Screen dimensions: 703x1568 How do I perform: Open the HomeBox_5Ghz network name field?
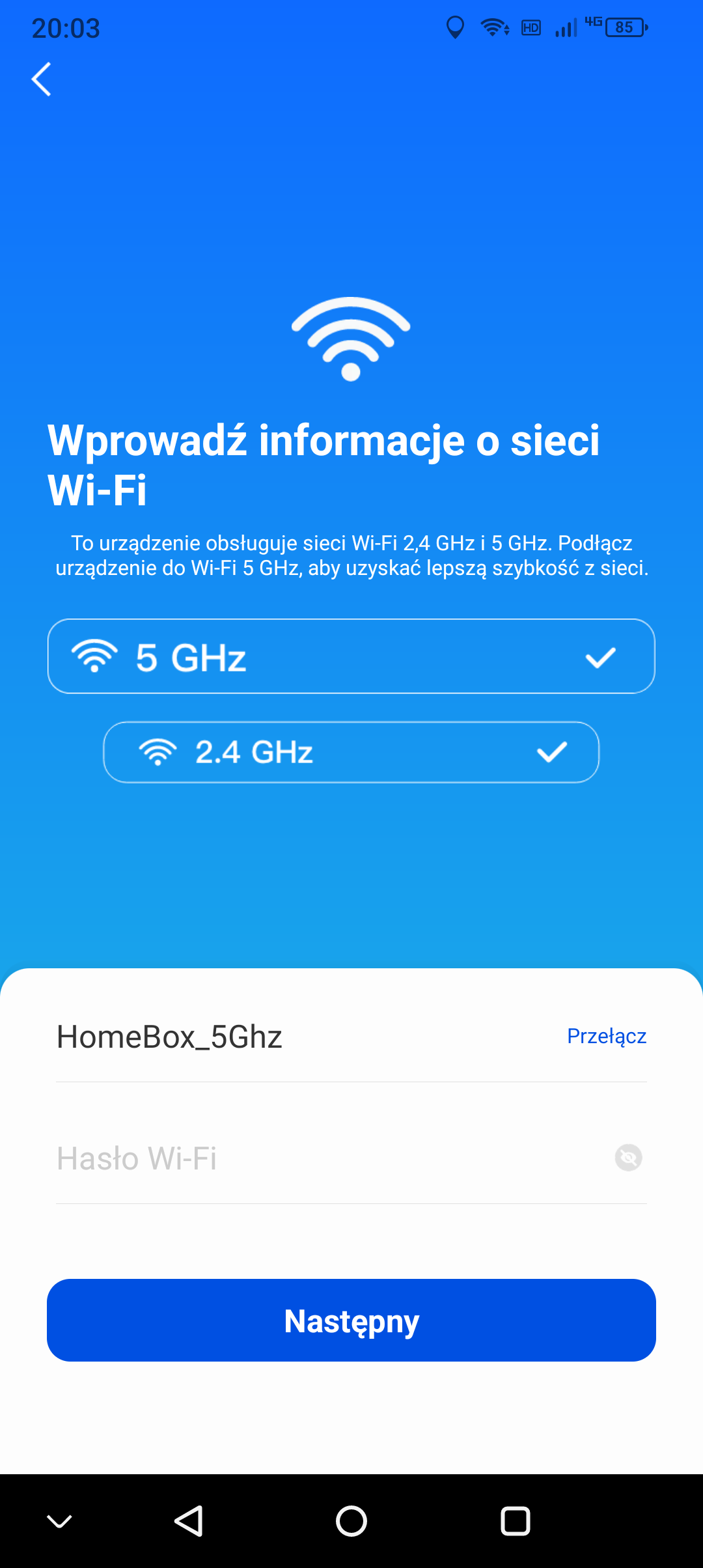pos(260,1037)
